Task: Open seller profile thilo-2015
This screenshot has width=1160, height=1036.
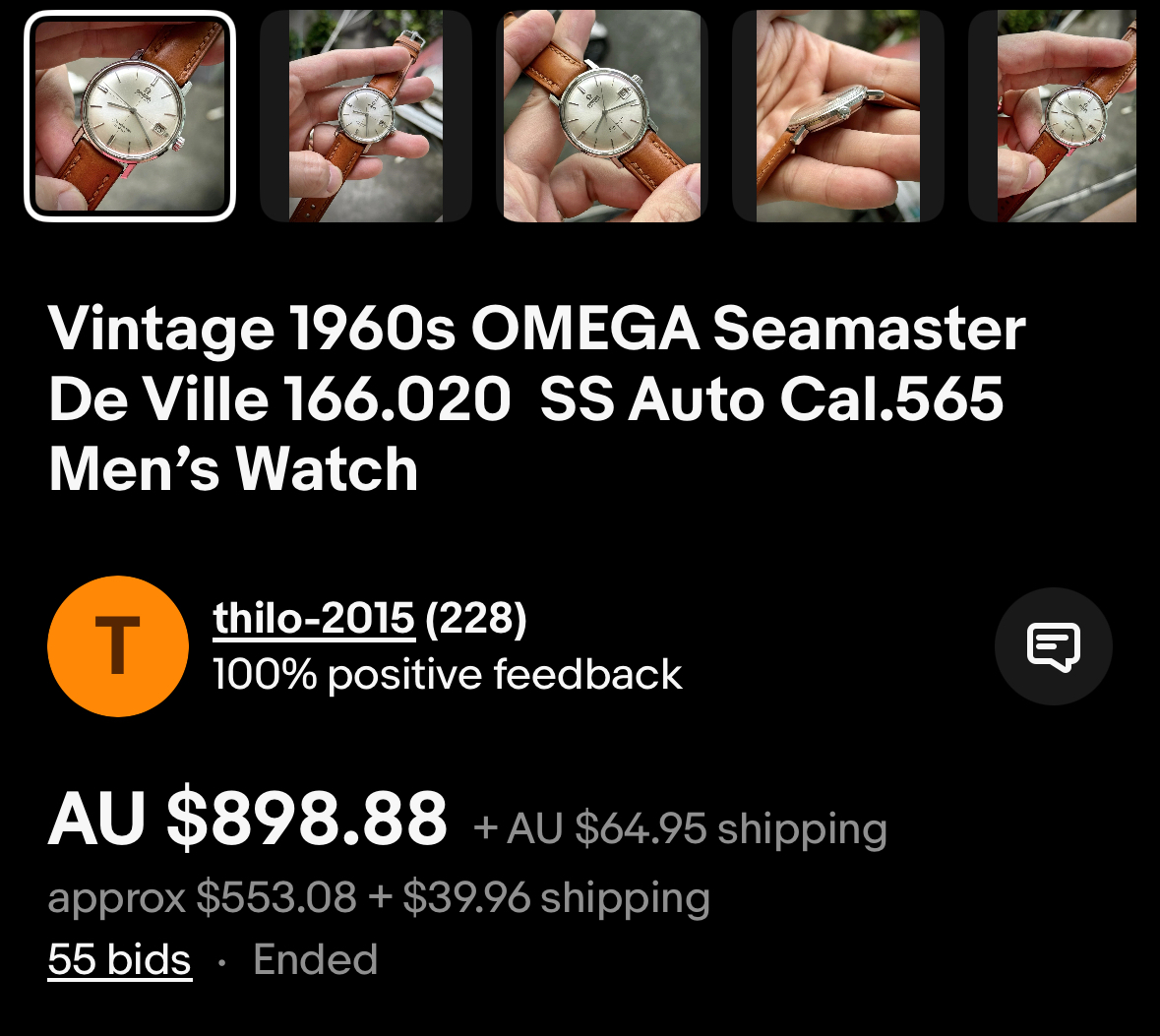Action: click(x=314, y=619)
